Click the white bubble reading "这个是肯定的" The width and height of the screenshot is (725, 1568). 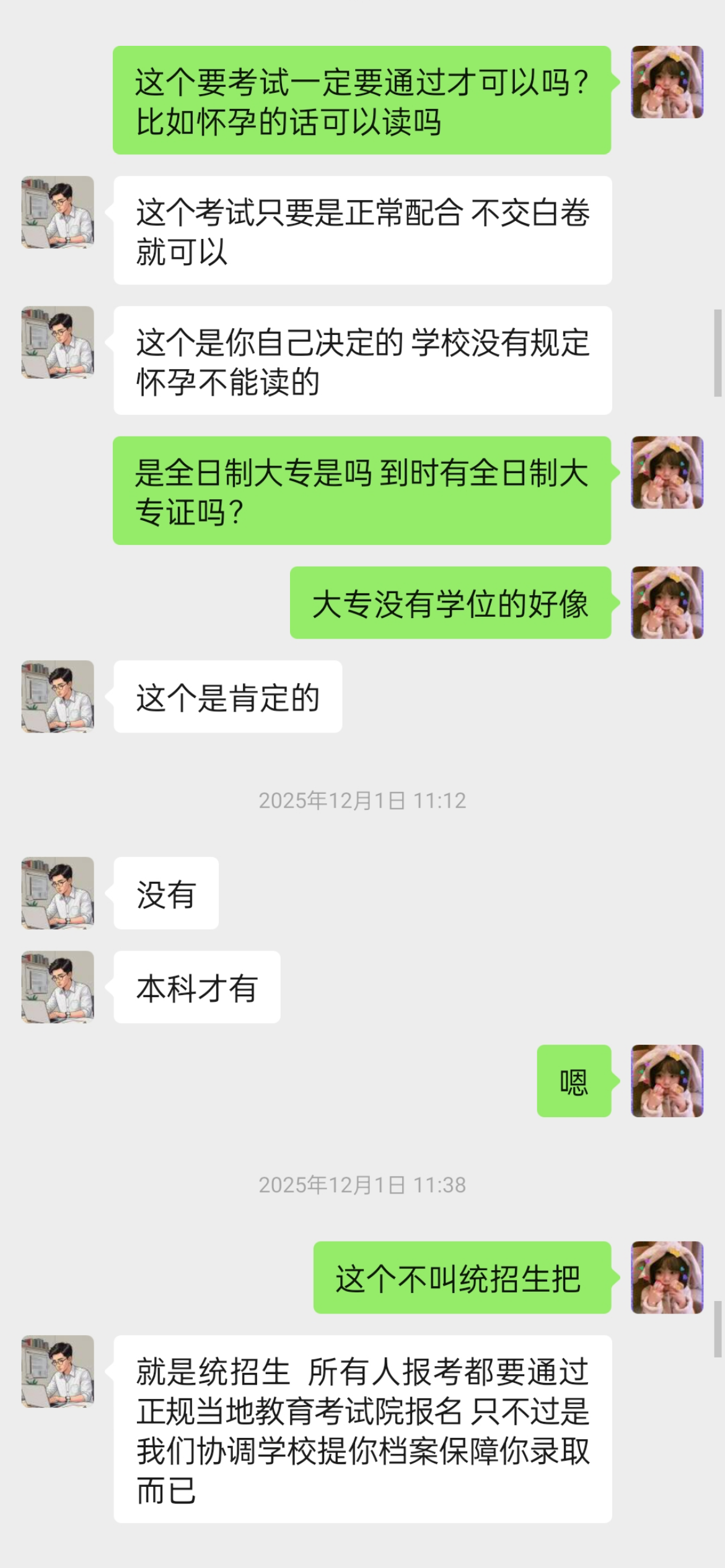tap(227, 697)
